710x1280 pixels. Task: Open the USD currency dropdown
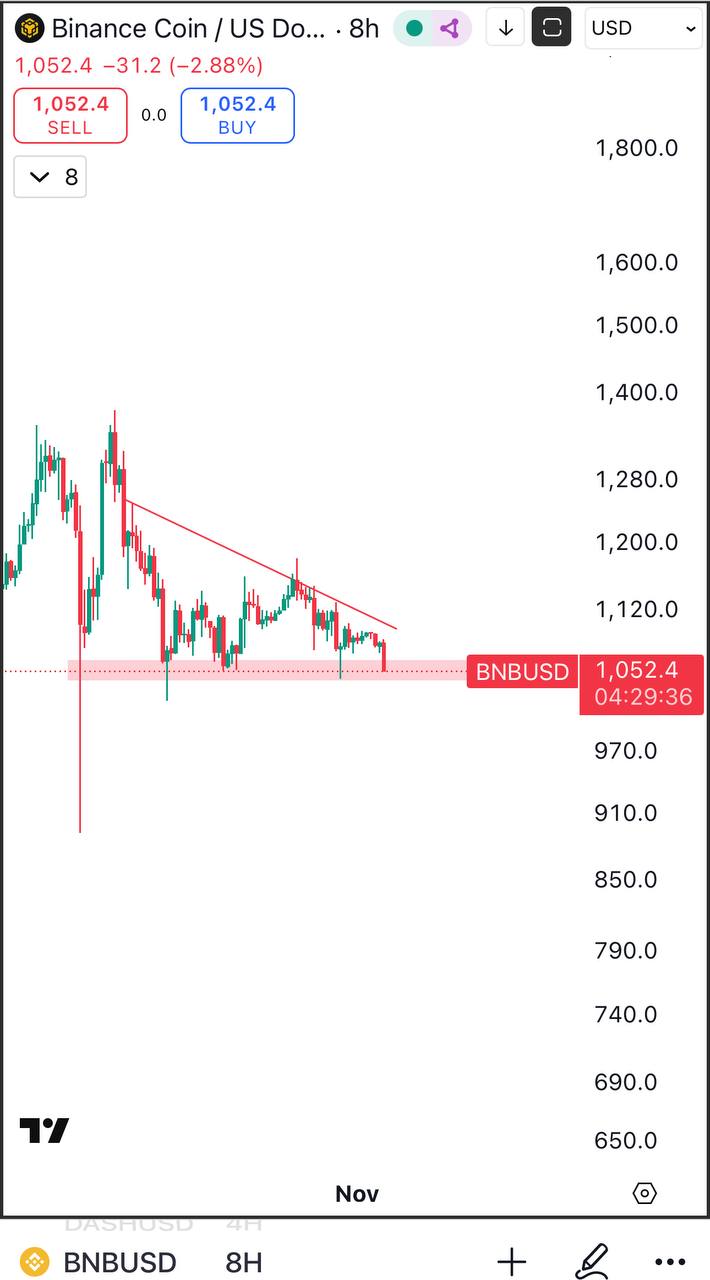coord(643,28)
